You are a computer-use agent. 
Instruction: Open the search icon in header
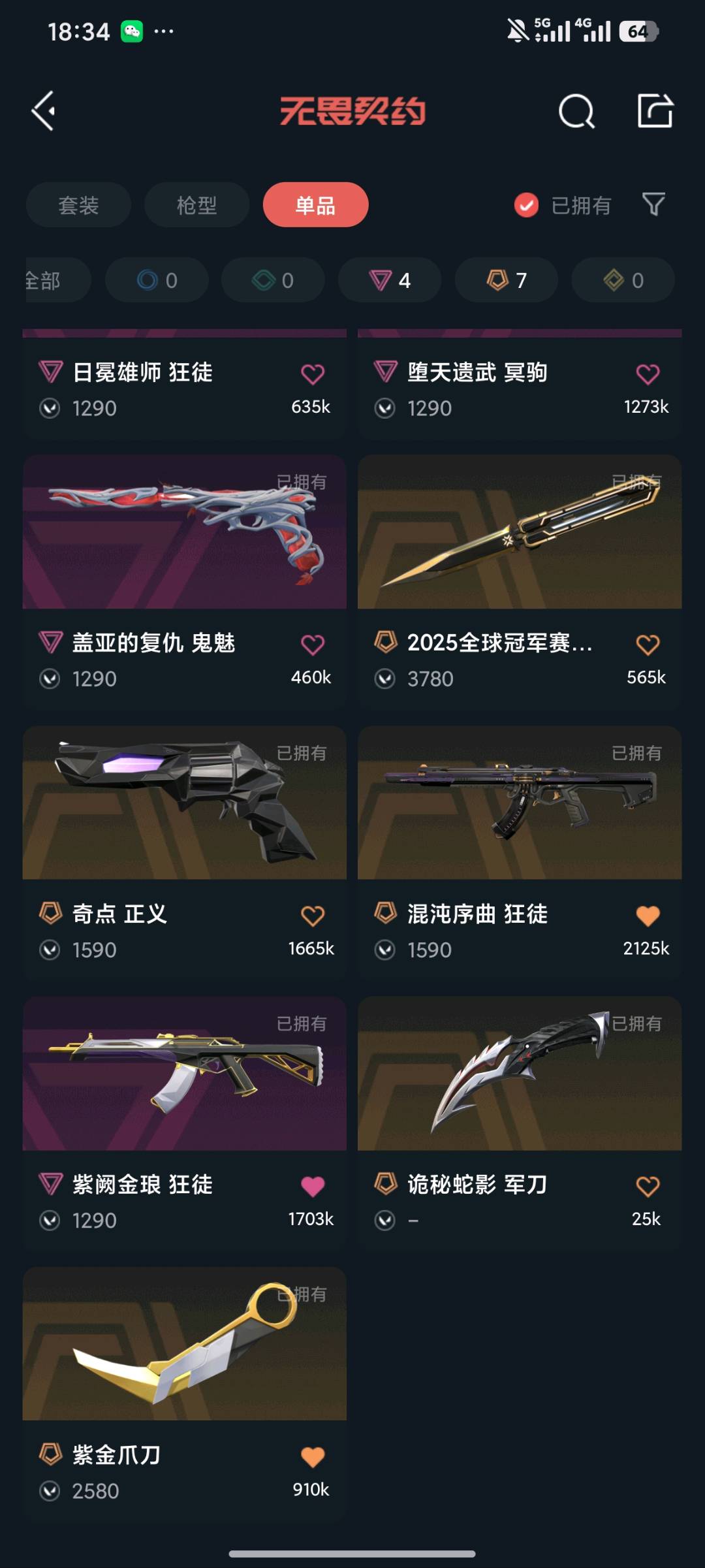pos(576,111)
